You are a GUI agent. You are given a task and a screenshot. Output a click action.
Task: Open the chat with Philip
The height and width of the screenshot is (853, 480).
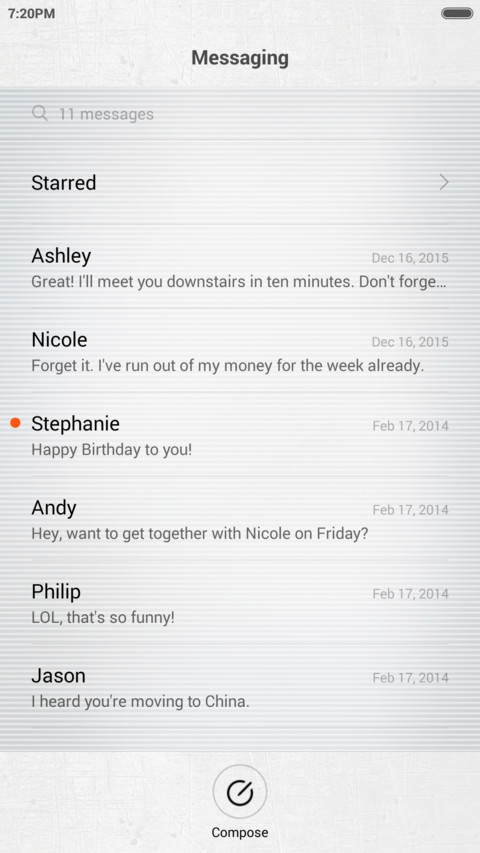pos(240,602)
